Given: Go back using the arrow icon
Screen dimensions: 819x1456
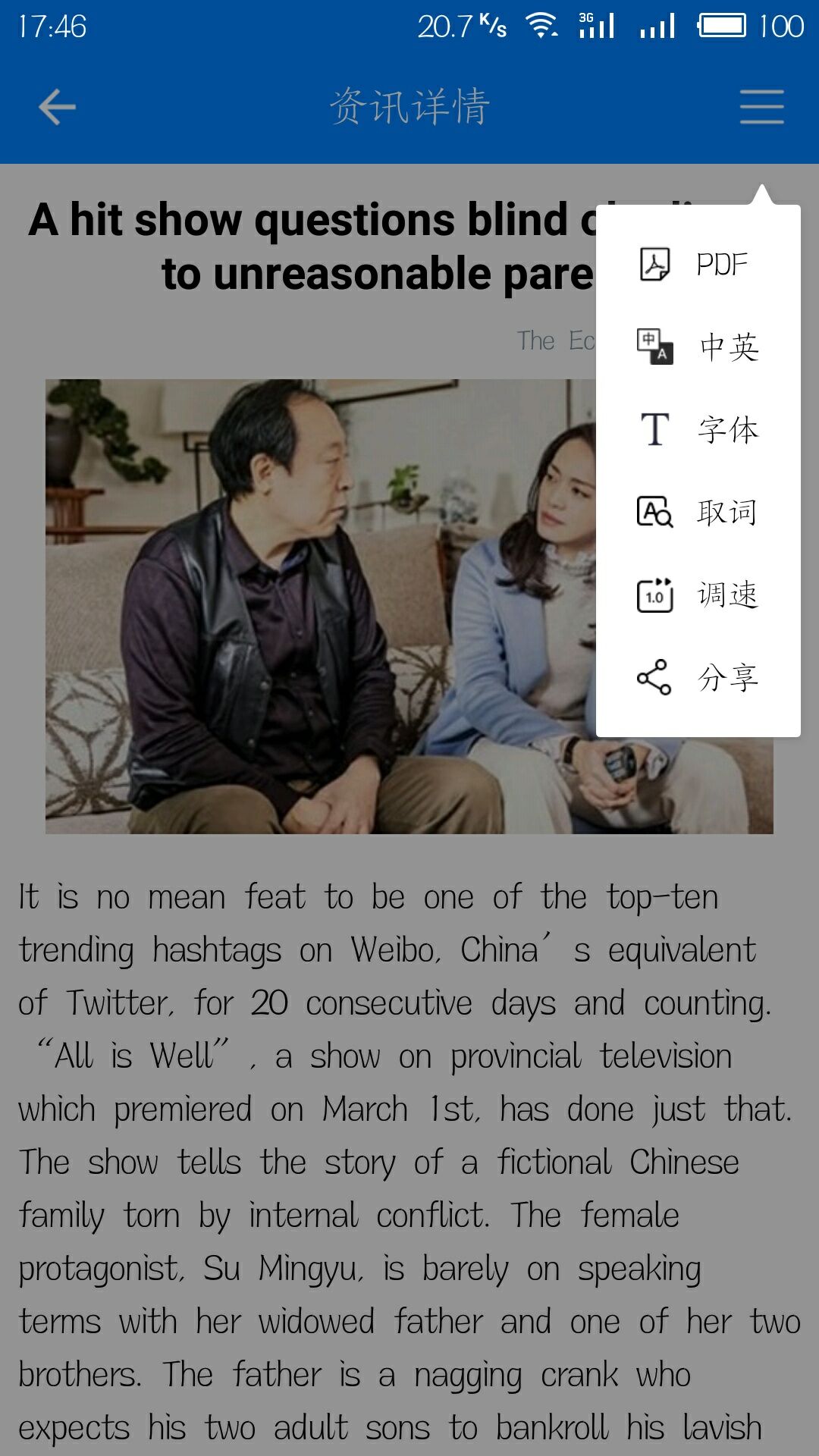Looking at the screenshot, I should tap(58, 107).
